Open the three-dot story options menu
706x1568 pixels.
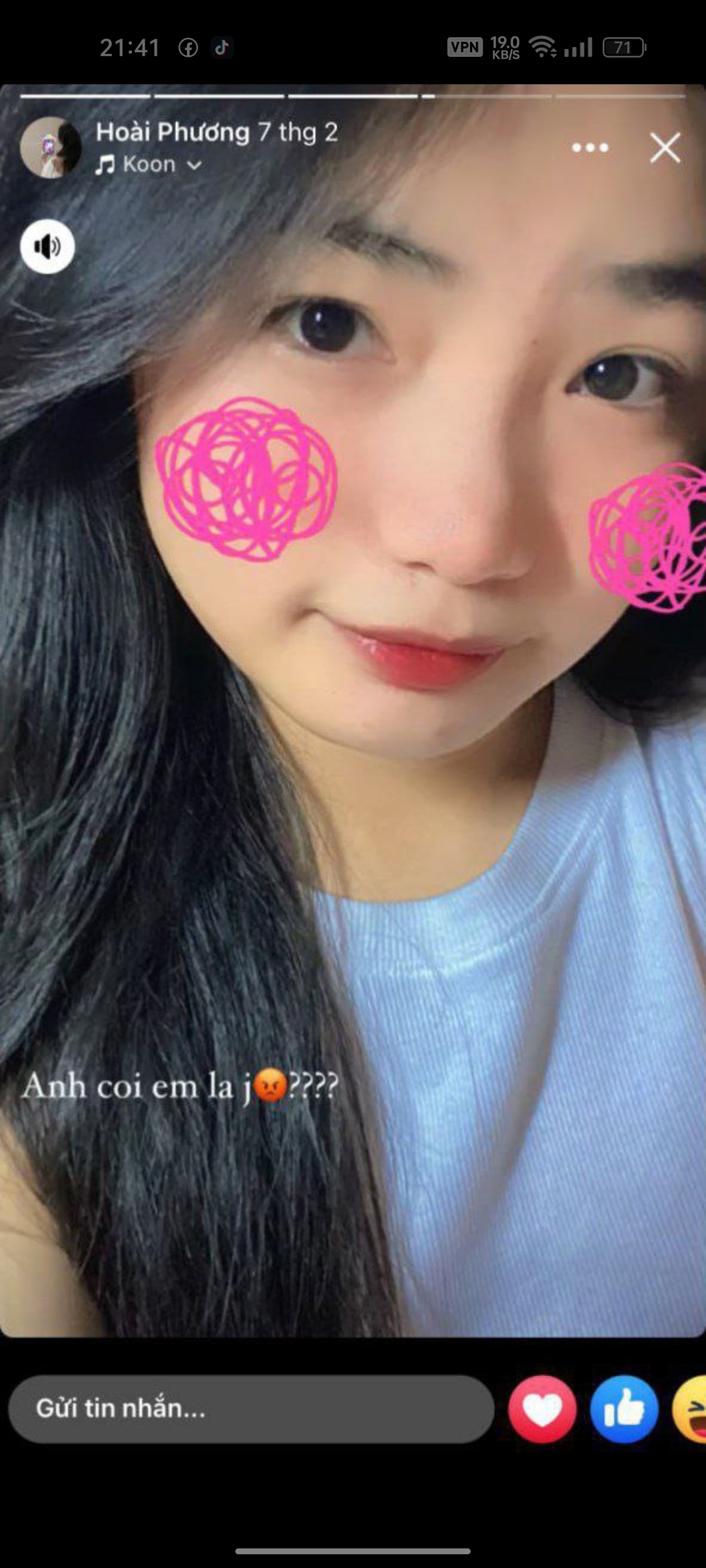click(x=590, y=148)
